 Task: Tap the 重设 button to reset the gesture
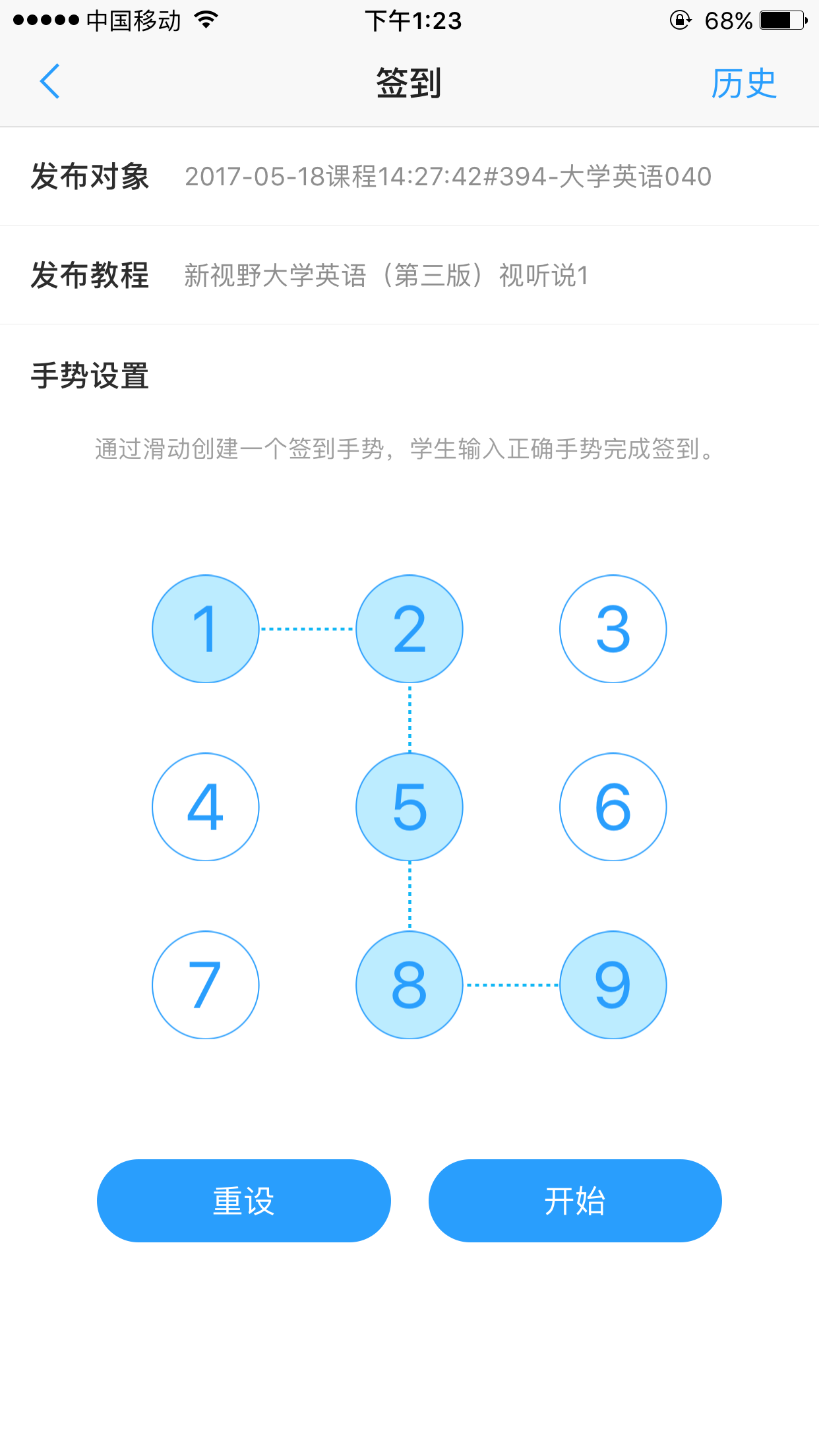point(244,1201)
